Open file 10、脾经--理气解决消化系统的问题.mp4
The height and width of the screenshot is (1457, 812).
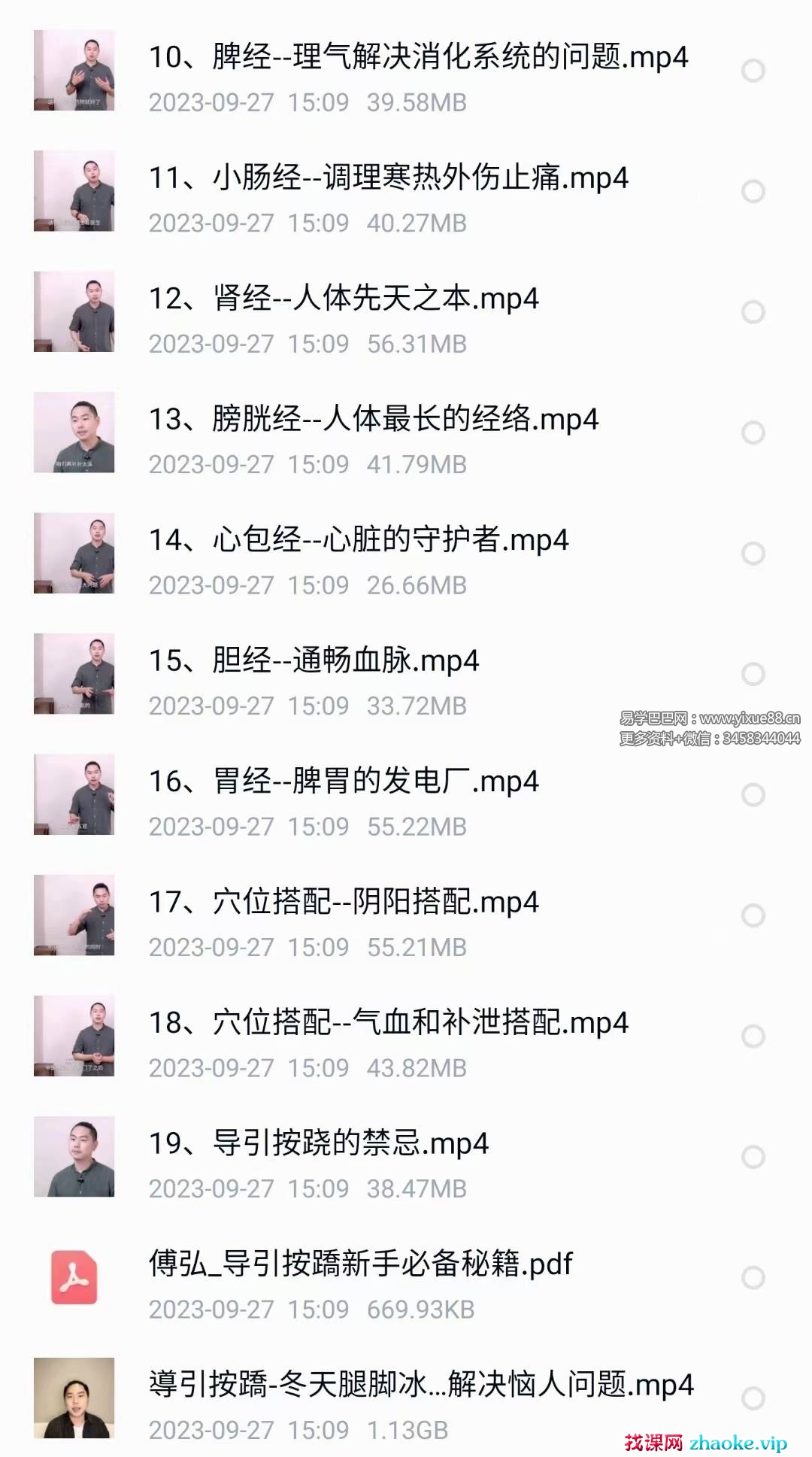[418, 58]
